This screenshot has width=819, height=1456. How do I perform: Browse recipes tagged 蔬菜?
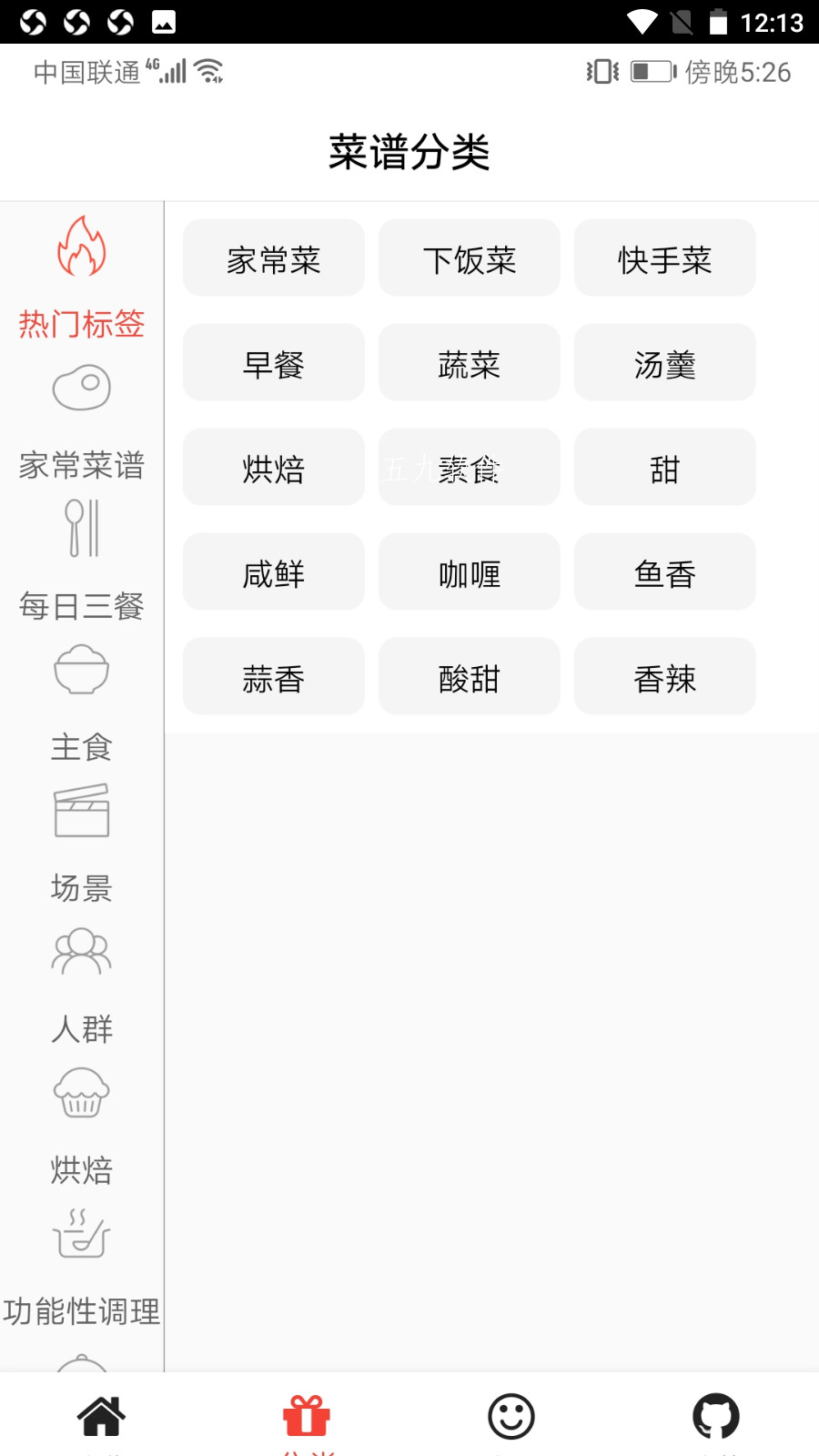coord(470,363)
